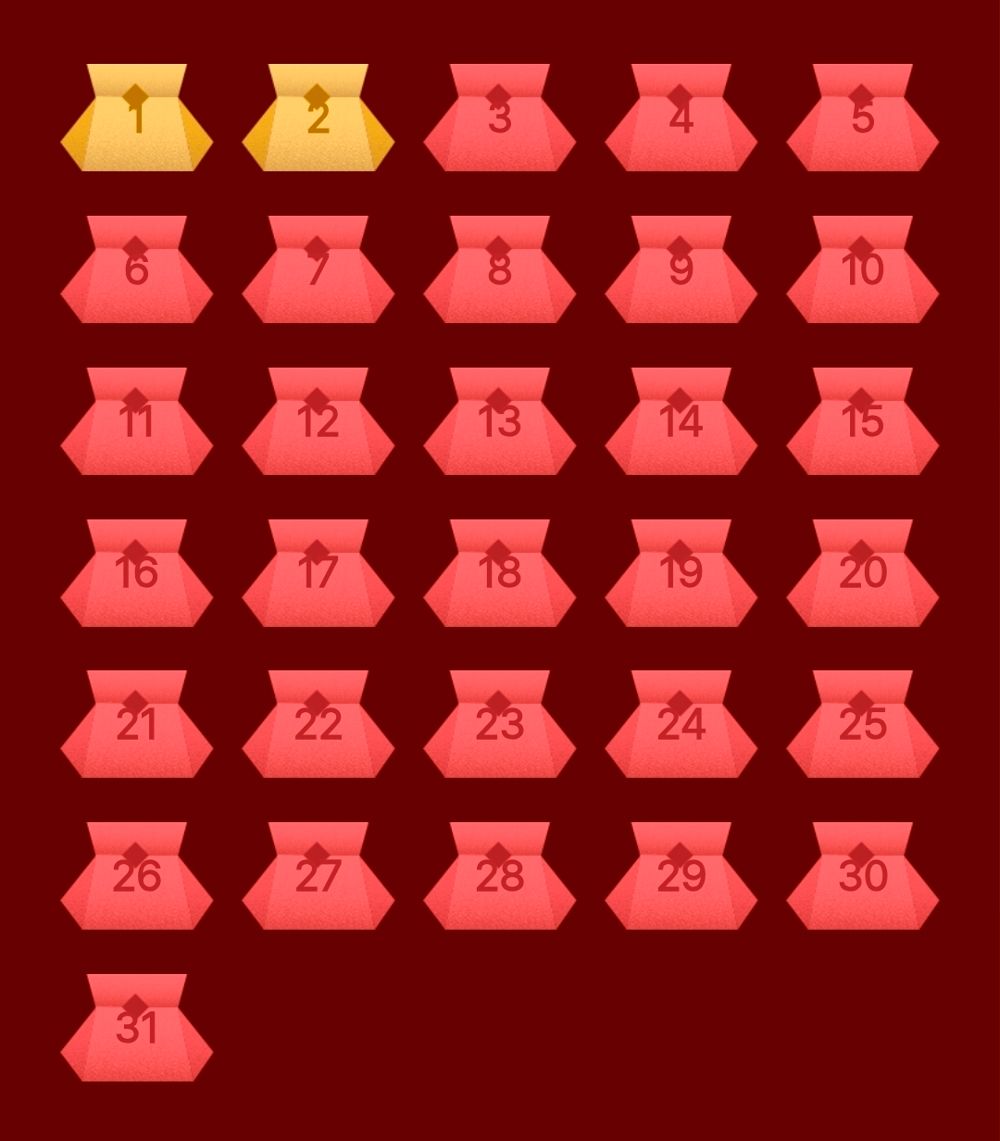Open the gold envelope numbered 2
This screenshot has height=1141, width=1000.
pos(318,120)
